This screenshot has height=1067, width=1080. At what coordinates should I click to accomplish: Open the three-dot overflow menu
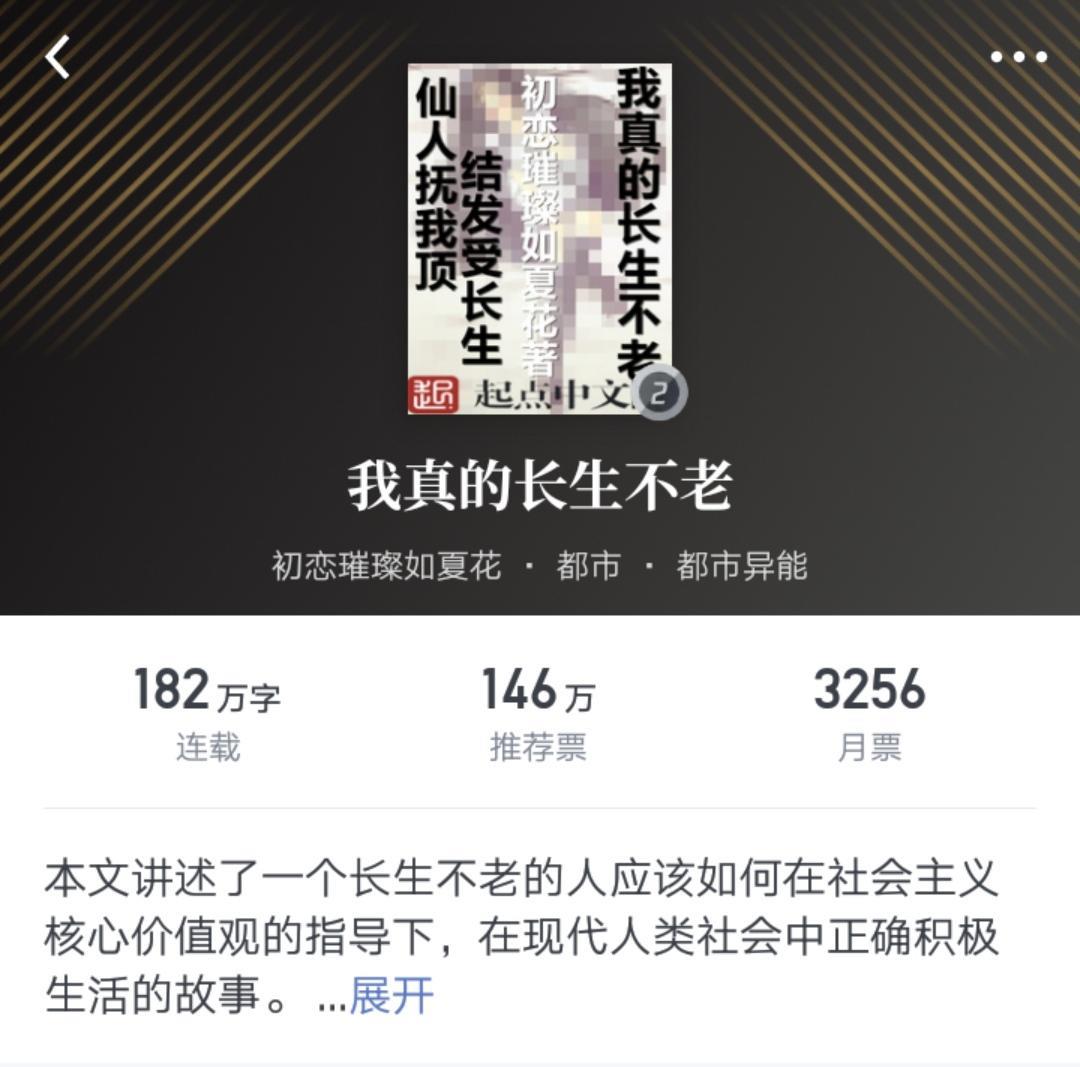1018,57
